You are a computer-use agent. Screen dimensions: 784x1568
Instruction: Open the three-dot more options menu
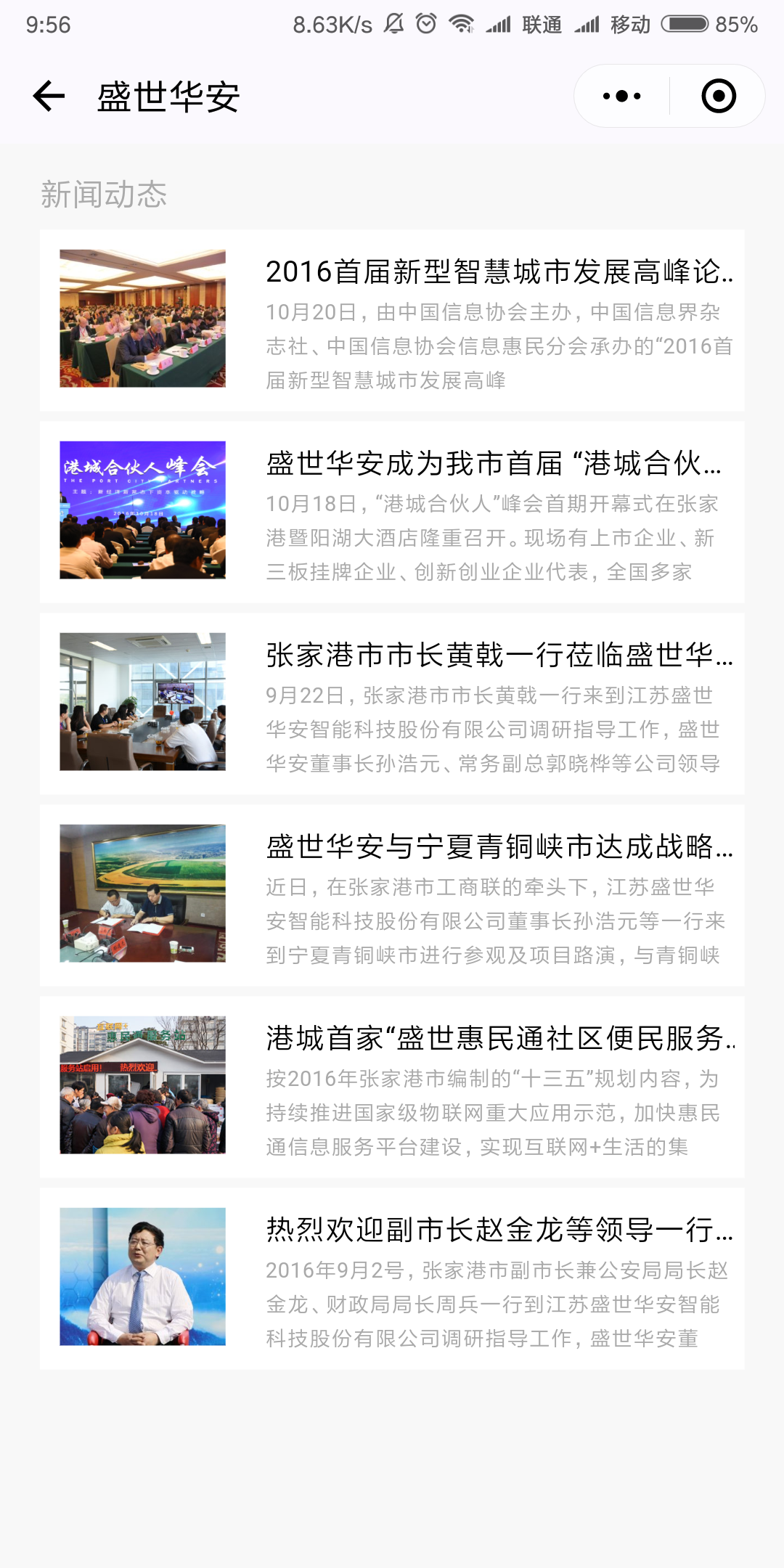[x=622, y=96]
